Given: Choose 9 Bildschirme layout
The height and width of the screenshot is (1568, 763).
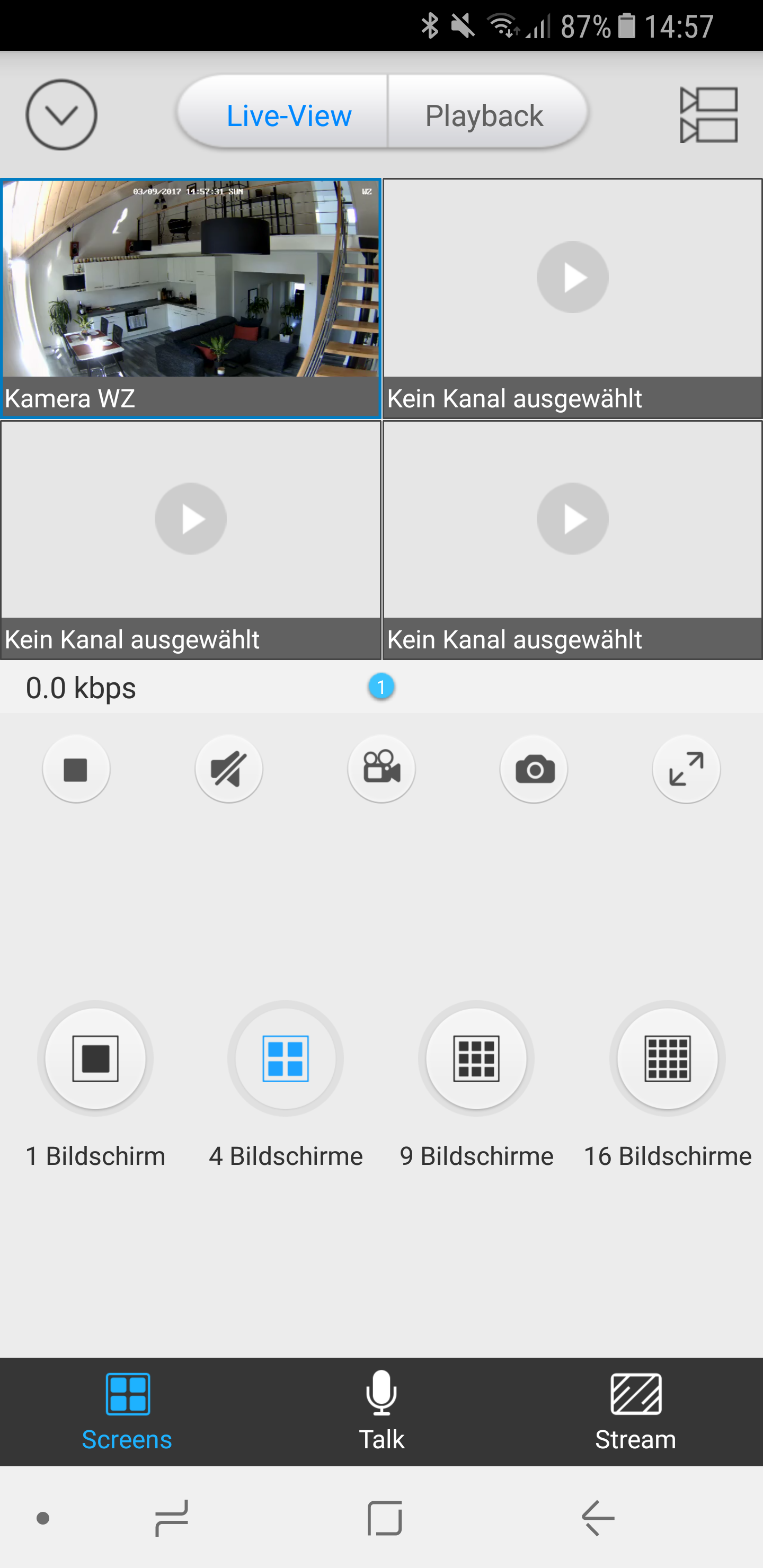Looking at the screenshot, I should pos(476,1058).
